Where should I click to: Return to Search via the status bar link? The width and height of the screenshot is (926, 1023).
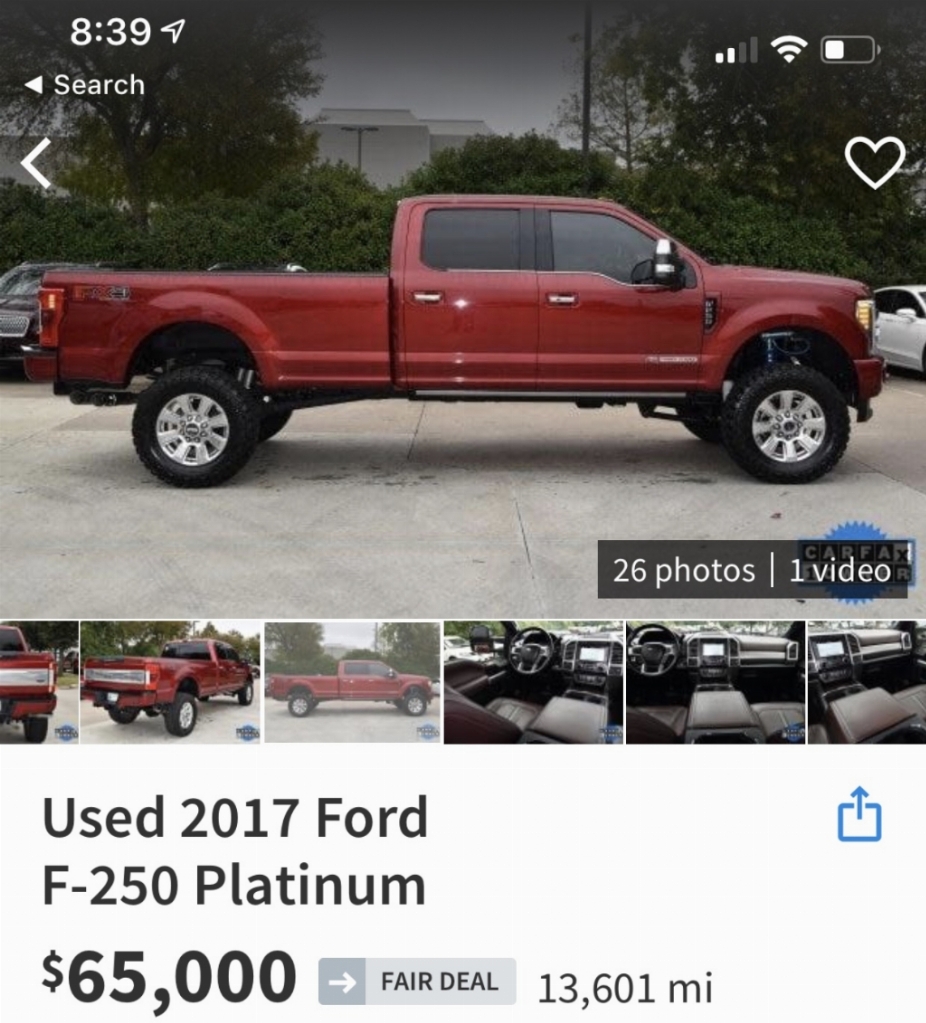[x=86, y=85]
